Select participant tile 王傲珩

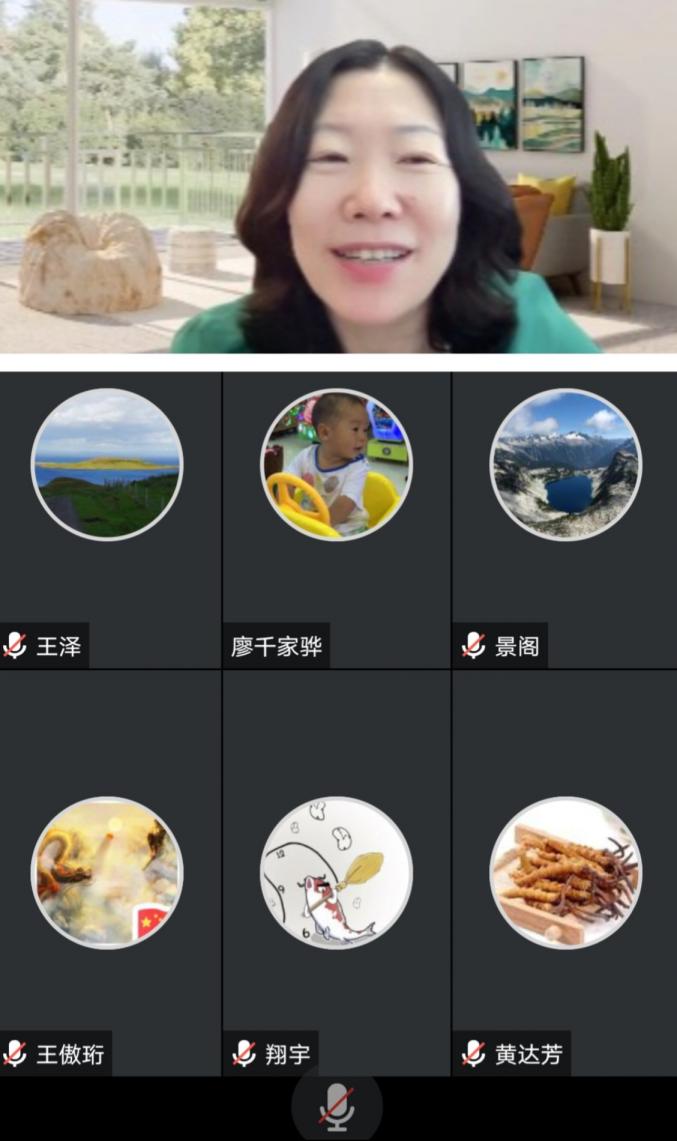pos(108,872)
